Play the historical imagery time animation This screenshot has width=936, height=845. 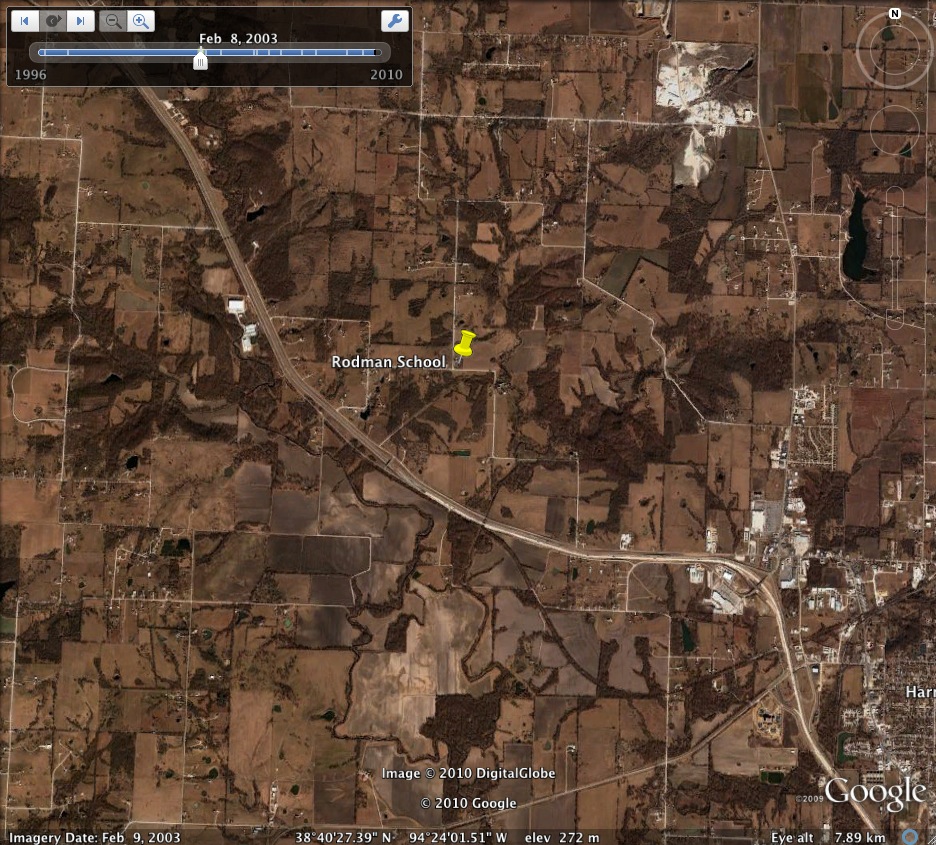click(53, 20)
